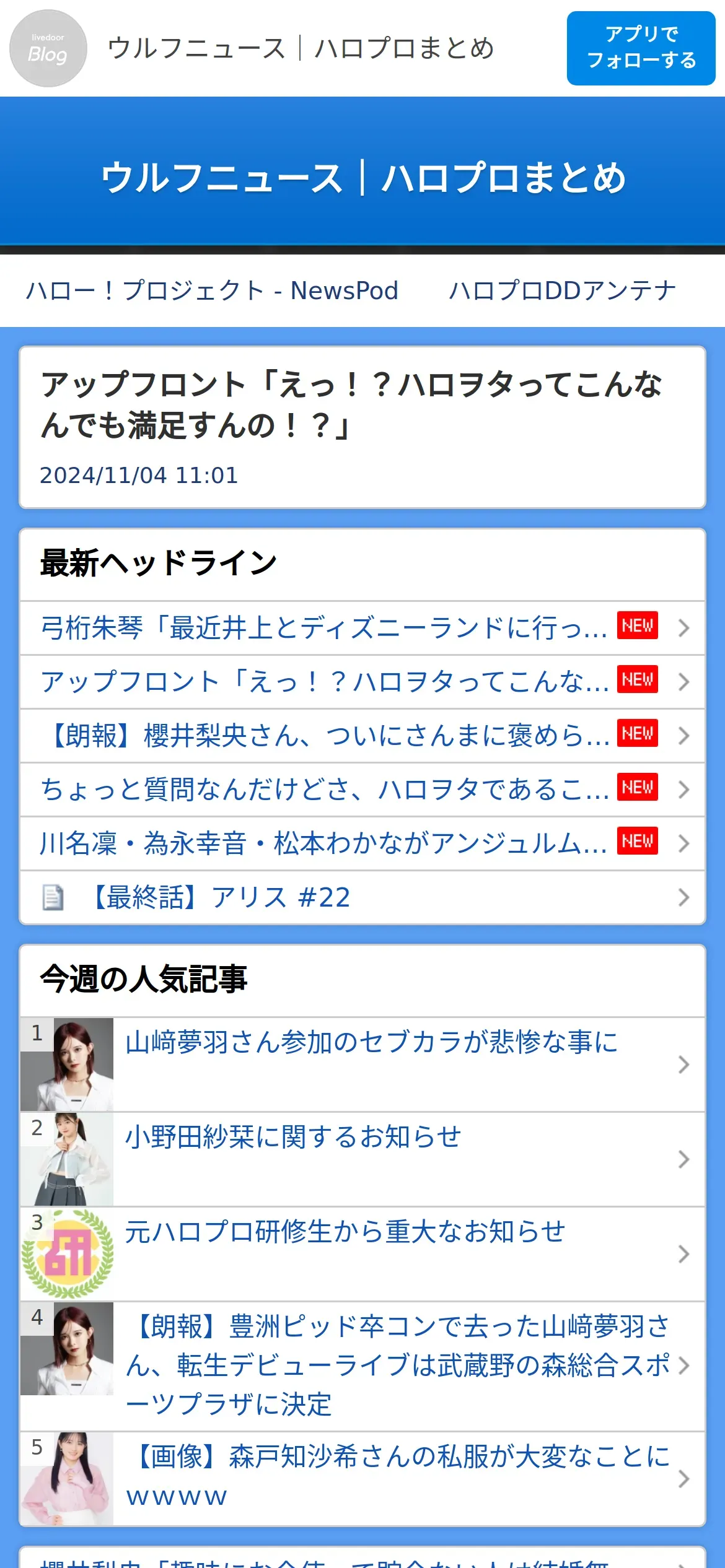Open rank 4 article 豊洲ピッド卒コン
The image size is (725, 1568).
pos(397,1365)
